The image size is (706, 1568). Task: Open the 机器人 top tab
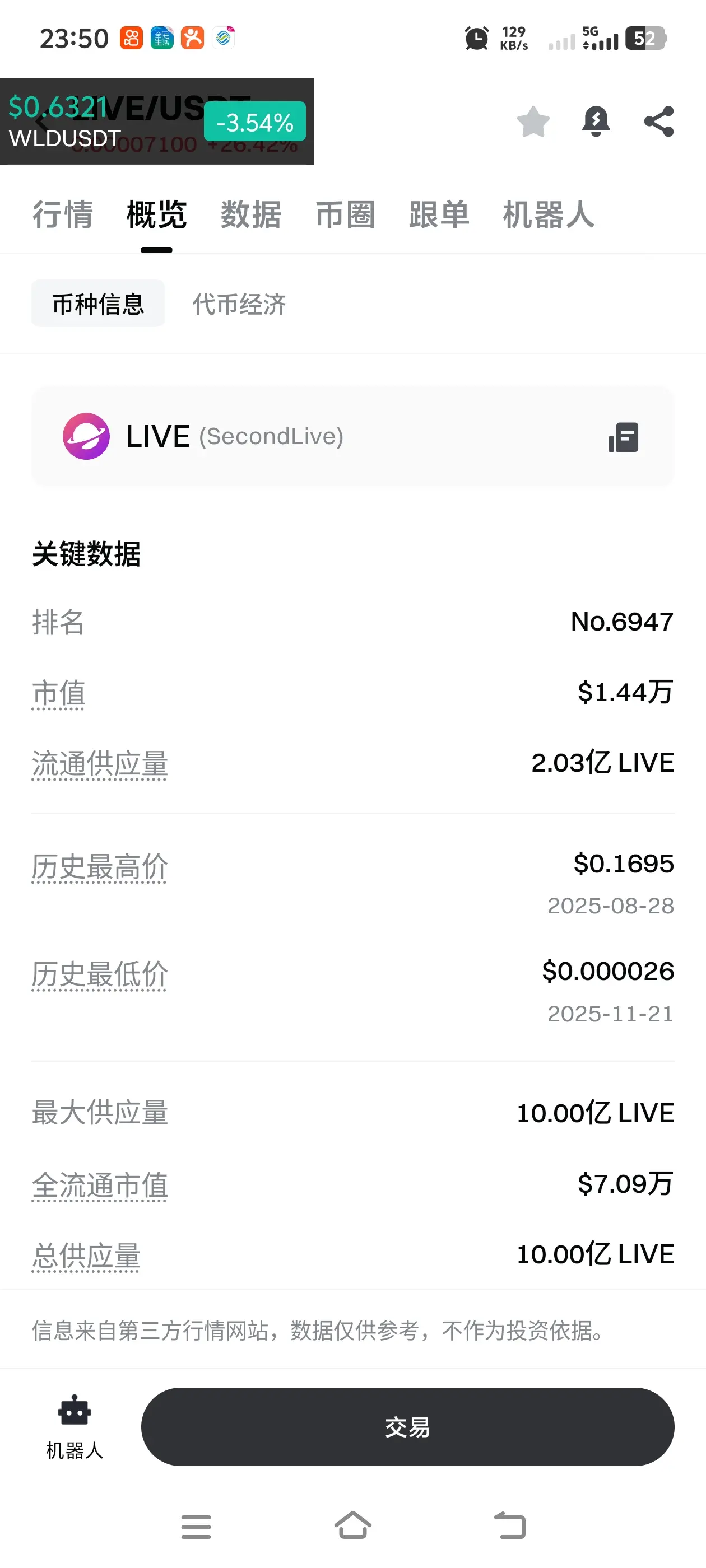pos(548,215)
